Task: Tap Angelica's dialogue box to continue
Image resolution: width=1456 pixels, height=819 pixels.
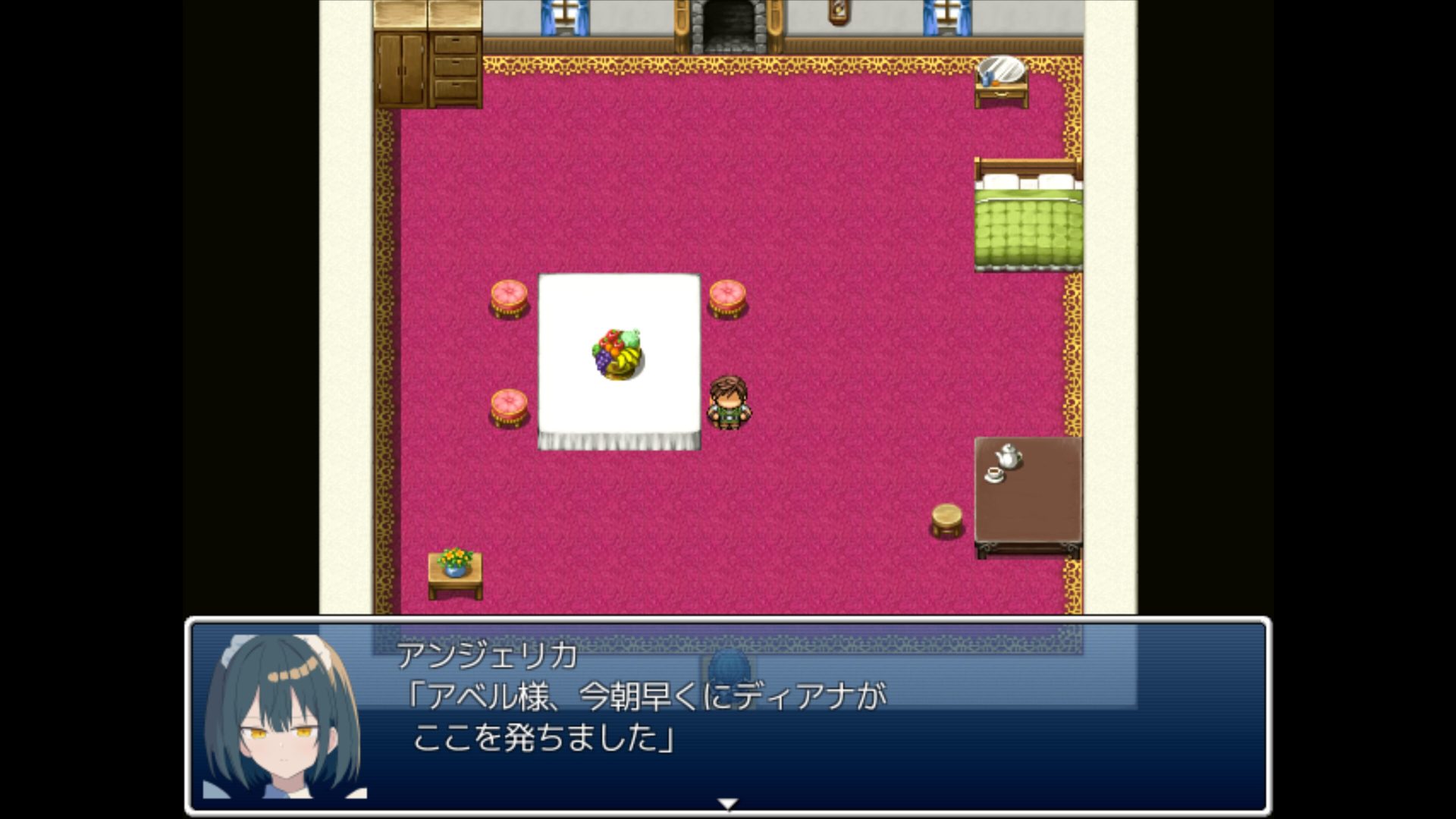Action: point(728,717)
